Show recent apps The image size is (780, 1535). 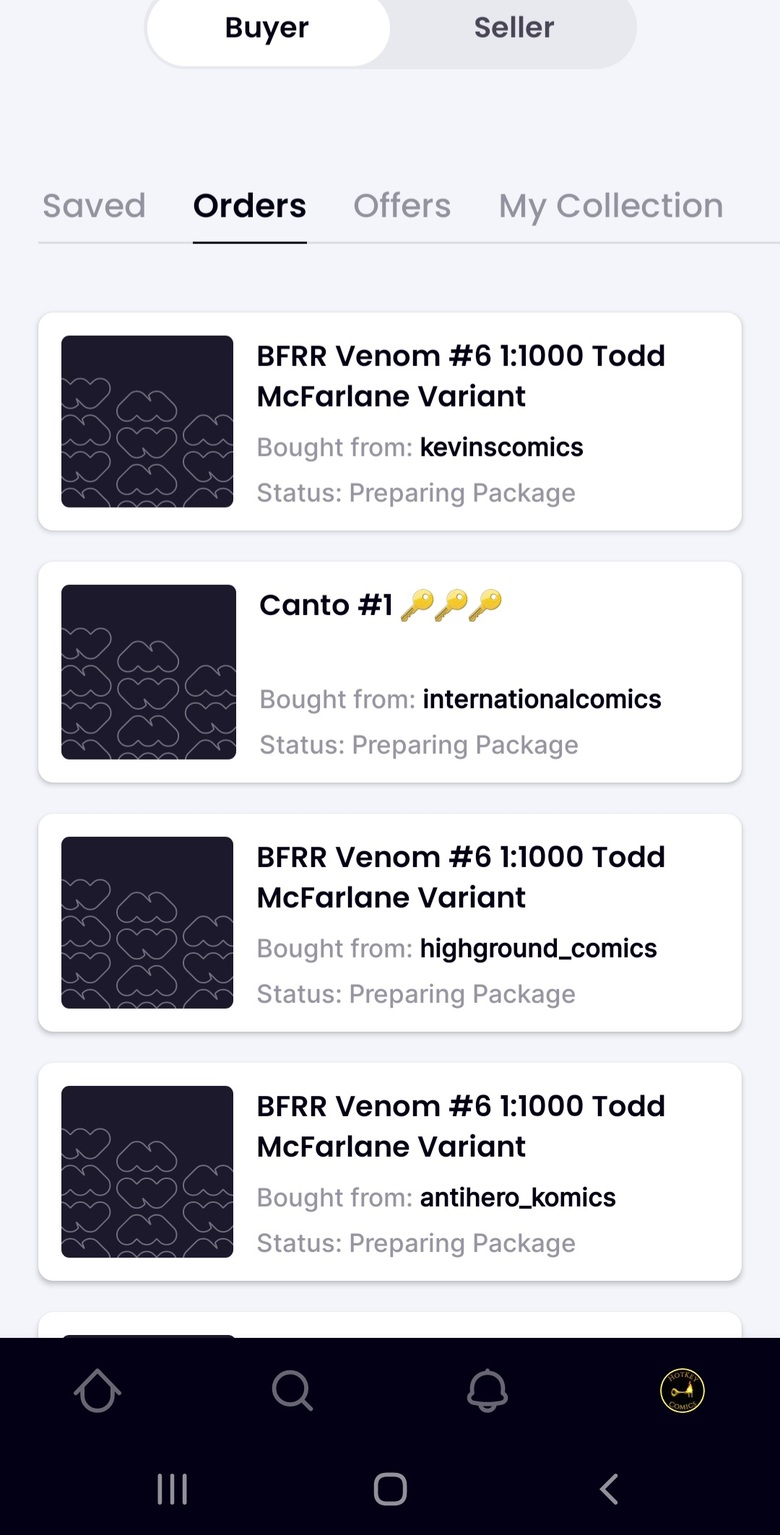click(172, 1489)
